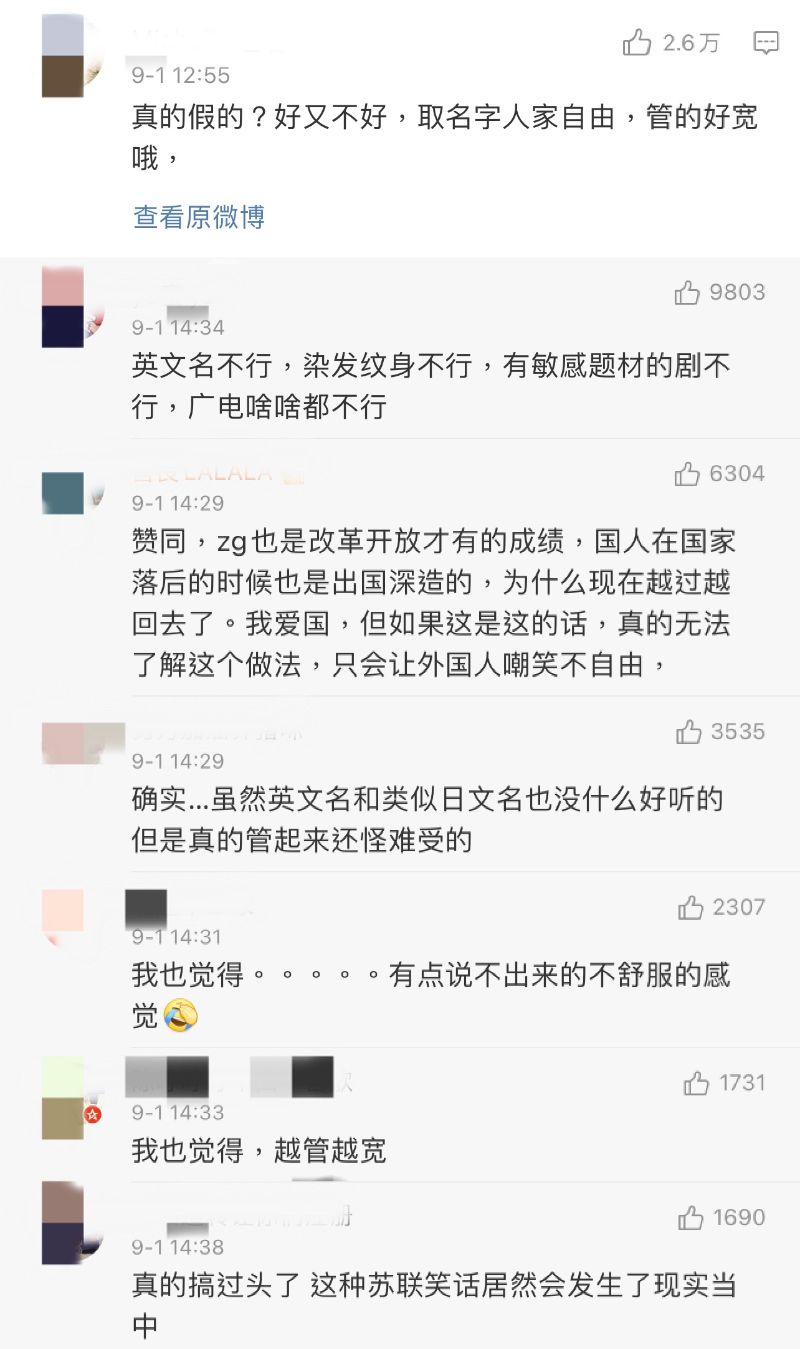Open the 查看原微博 link
Screen dimensions: 800x1349
coord(199,217)
